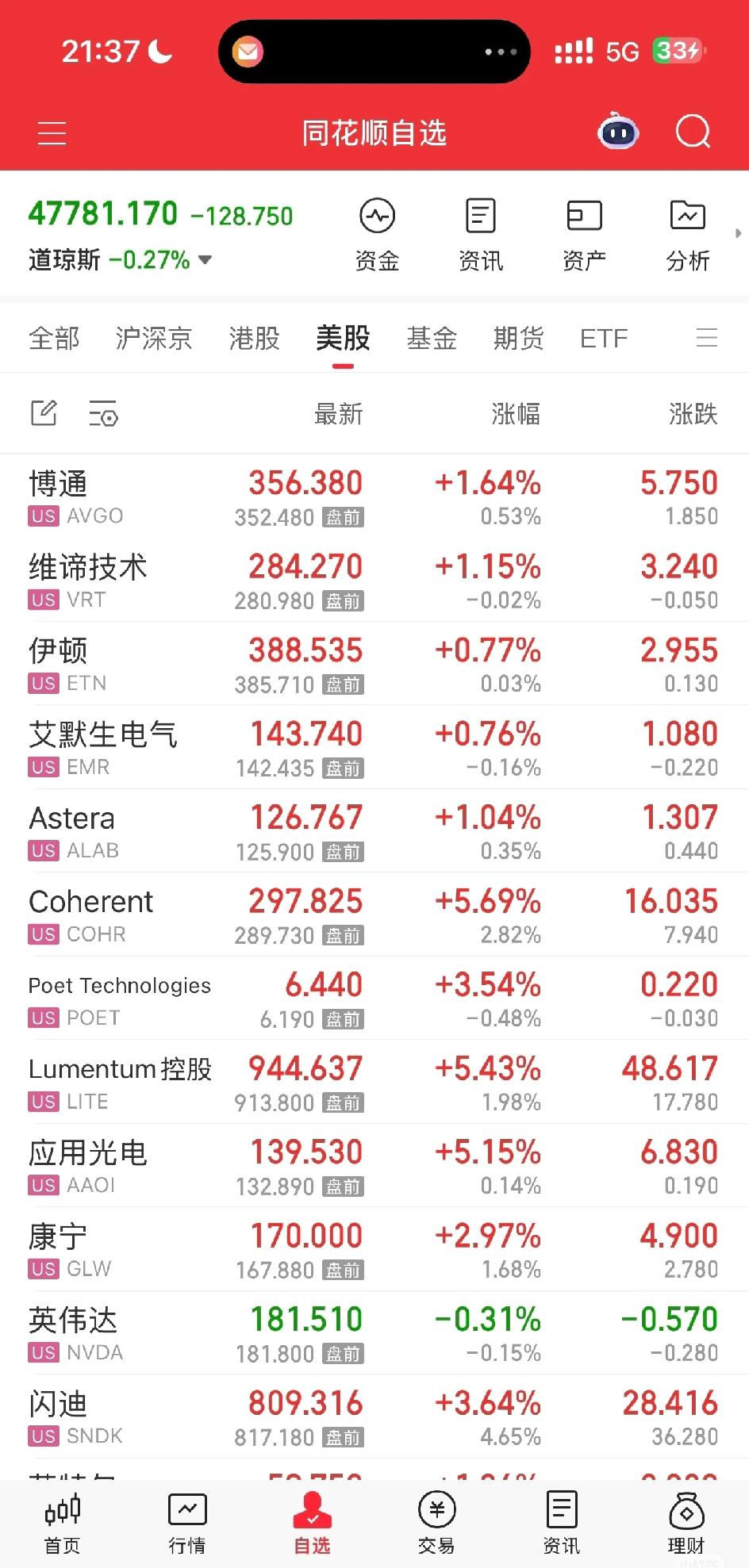Toggle sorting by 涨幅 column
Screen dimensions: 749x1568
[x=514, y=413]
